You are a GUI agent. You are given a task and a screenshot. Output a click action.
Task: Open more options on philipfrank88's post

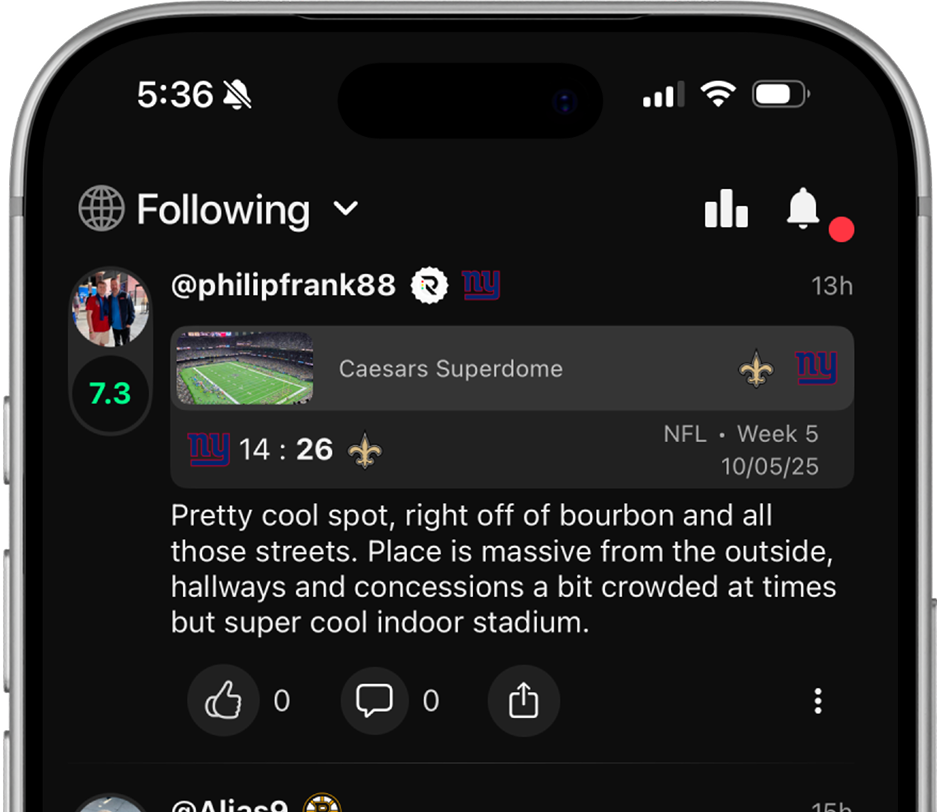(818, 701)
